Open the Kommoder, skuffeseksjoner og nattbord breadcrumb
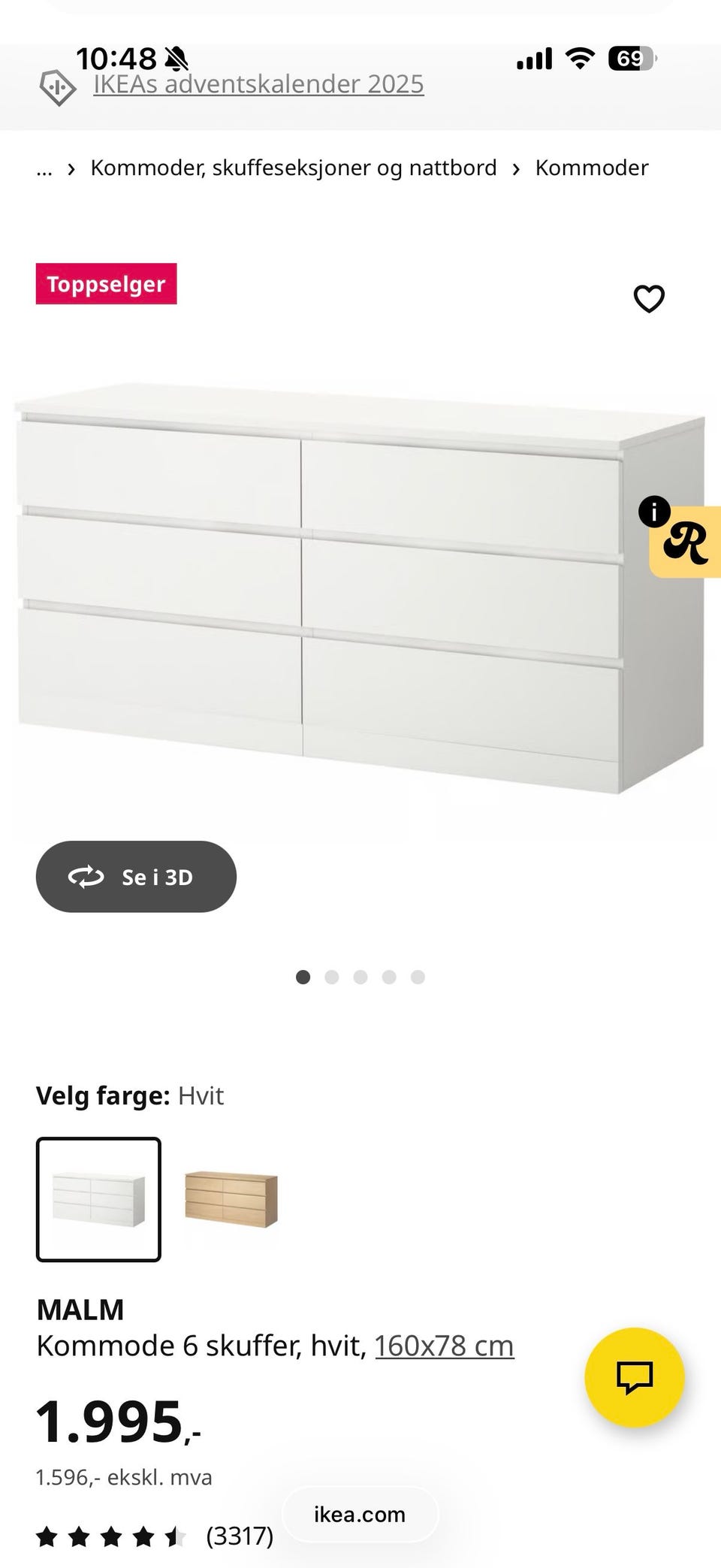Screen dimensions: 721x1568 pos(293,168)
